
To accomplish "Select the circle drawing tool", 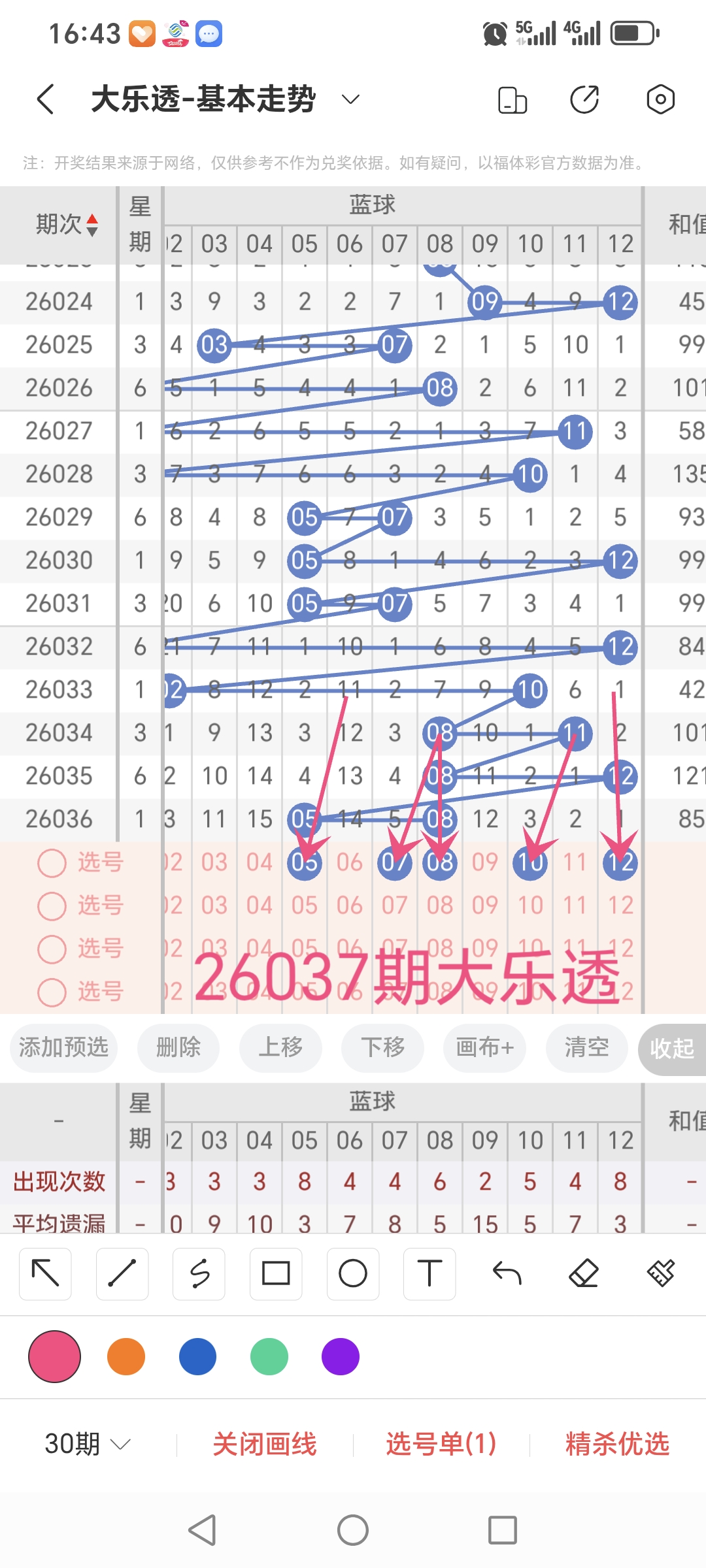I will click(352, 1273).
